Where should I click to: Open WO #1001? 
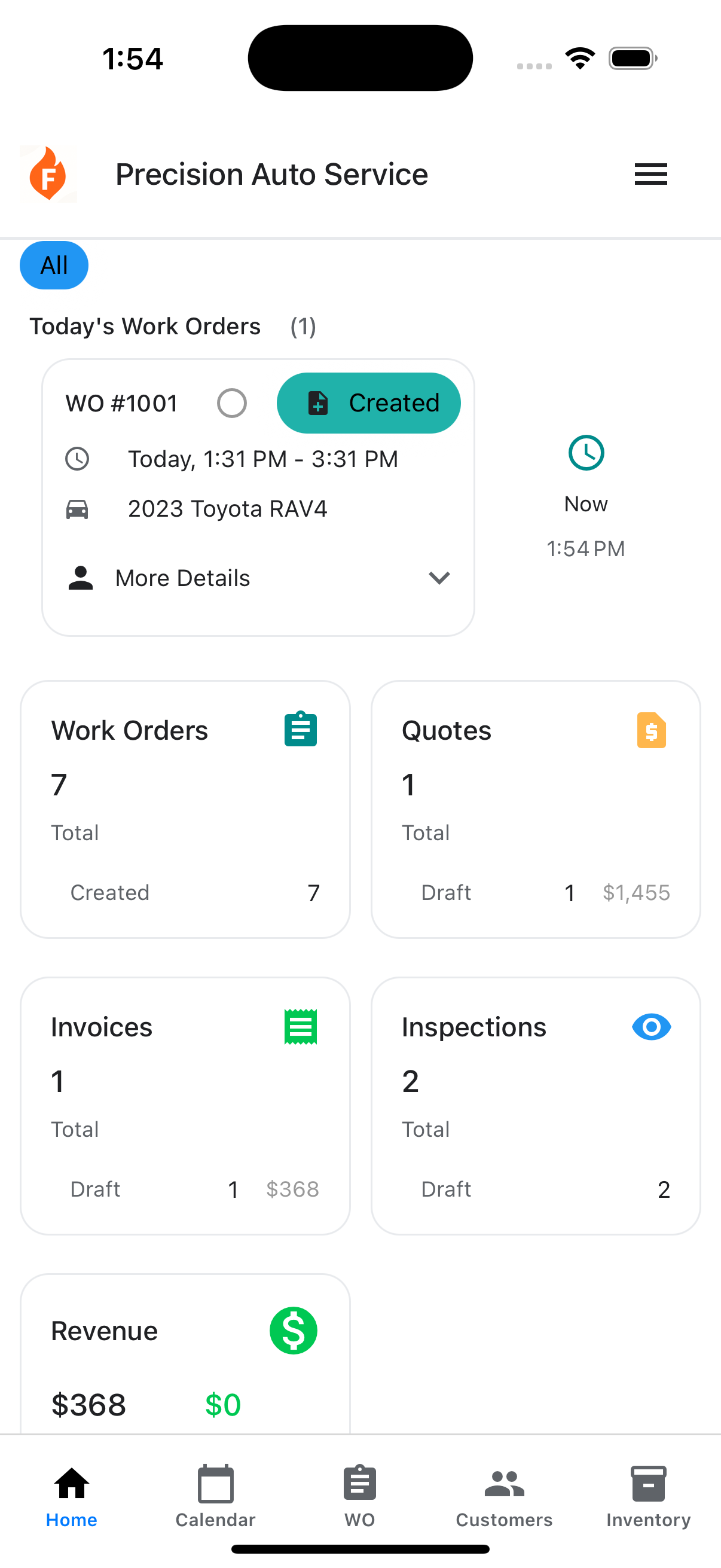click(121, 403)
